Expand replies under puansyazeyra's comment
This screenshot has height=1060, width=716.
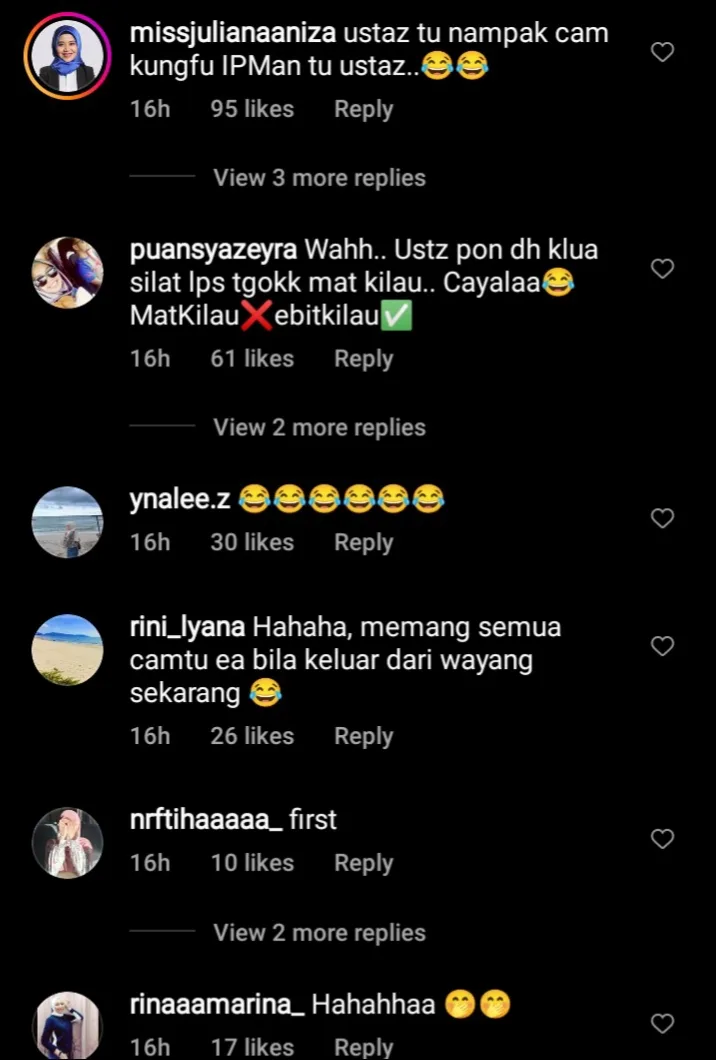(x=319, y=427)
